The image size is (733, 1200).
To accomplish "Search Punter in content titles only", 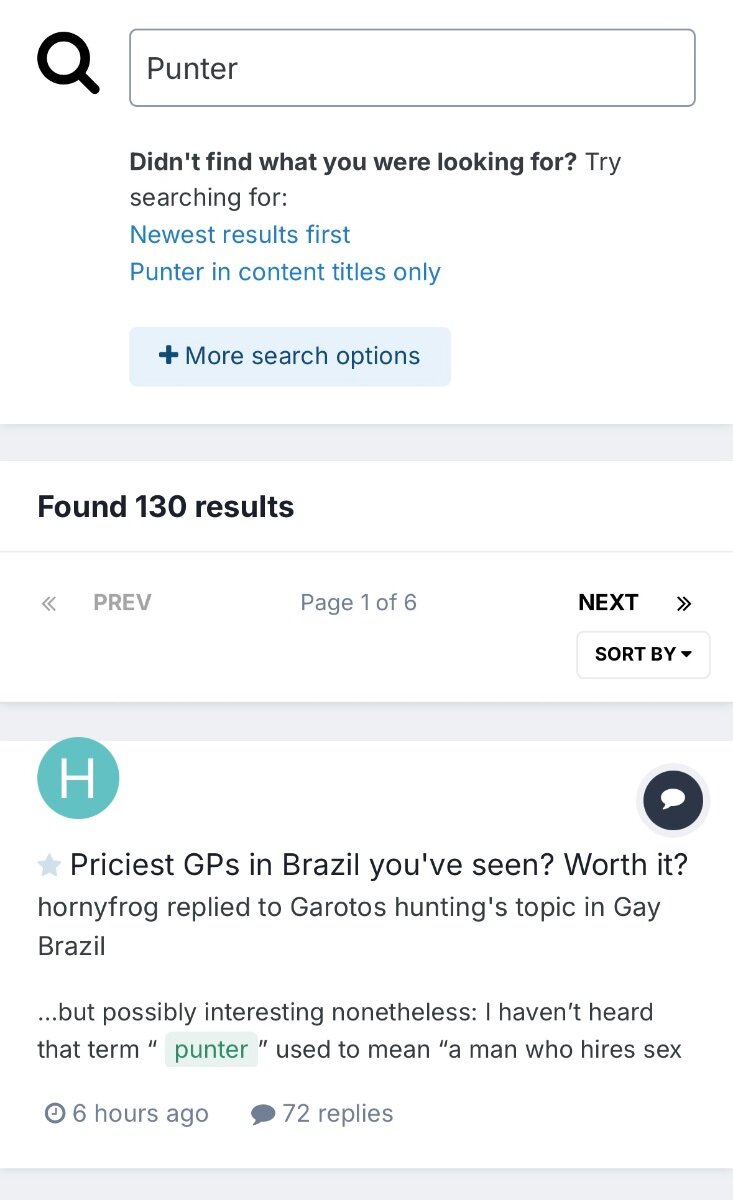I will [285, 272].
